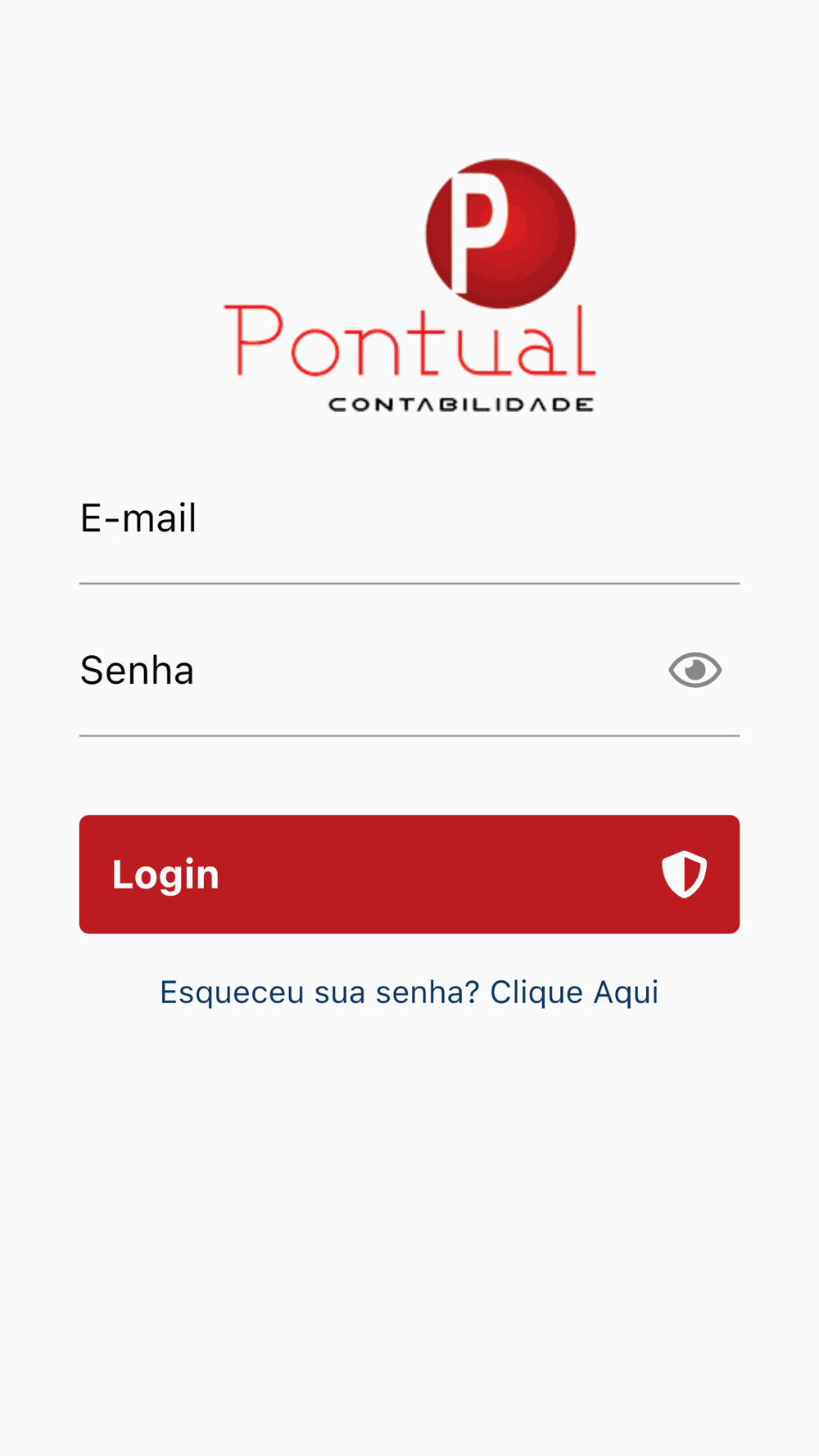This screenshot has height=1456, width=819.
Task: Tap the red Login button
Action: pyautogui.click(x=409, y=874)
